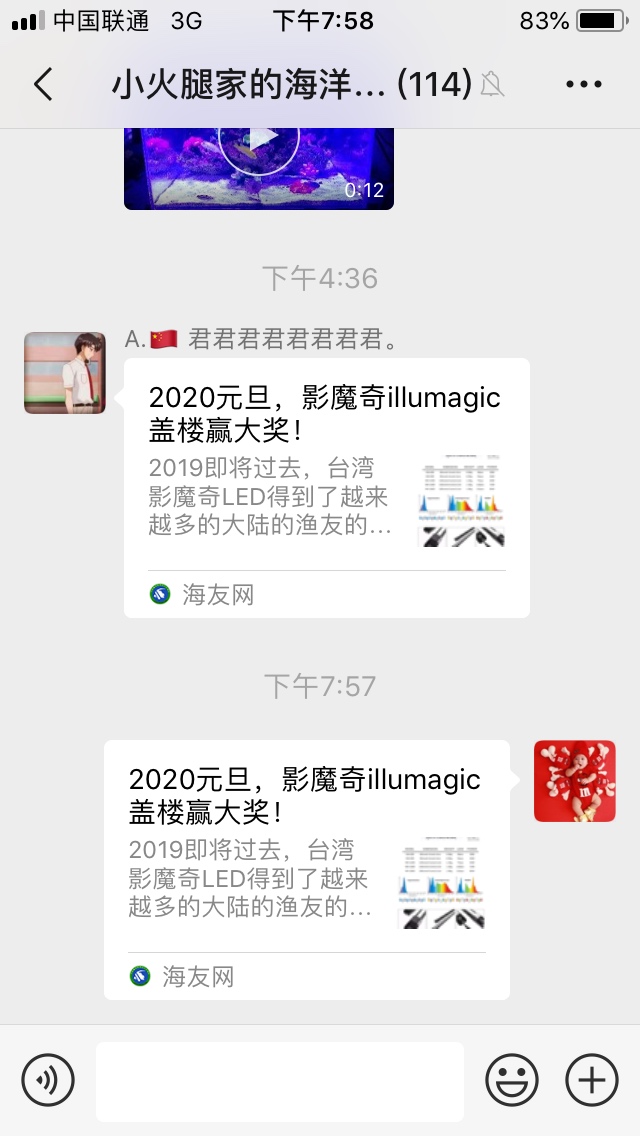Open my own shared illumagic link card
Screen dimensions: 640x1136
click(306, 869)
